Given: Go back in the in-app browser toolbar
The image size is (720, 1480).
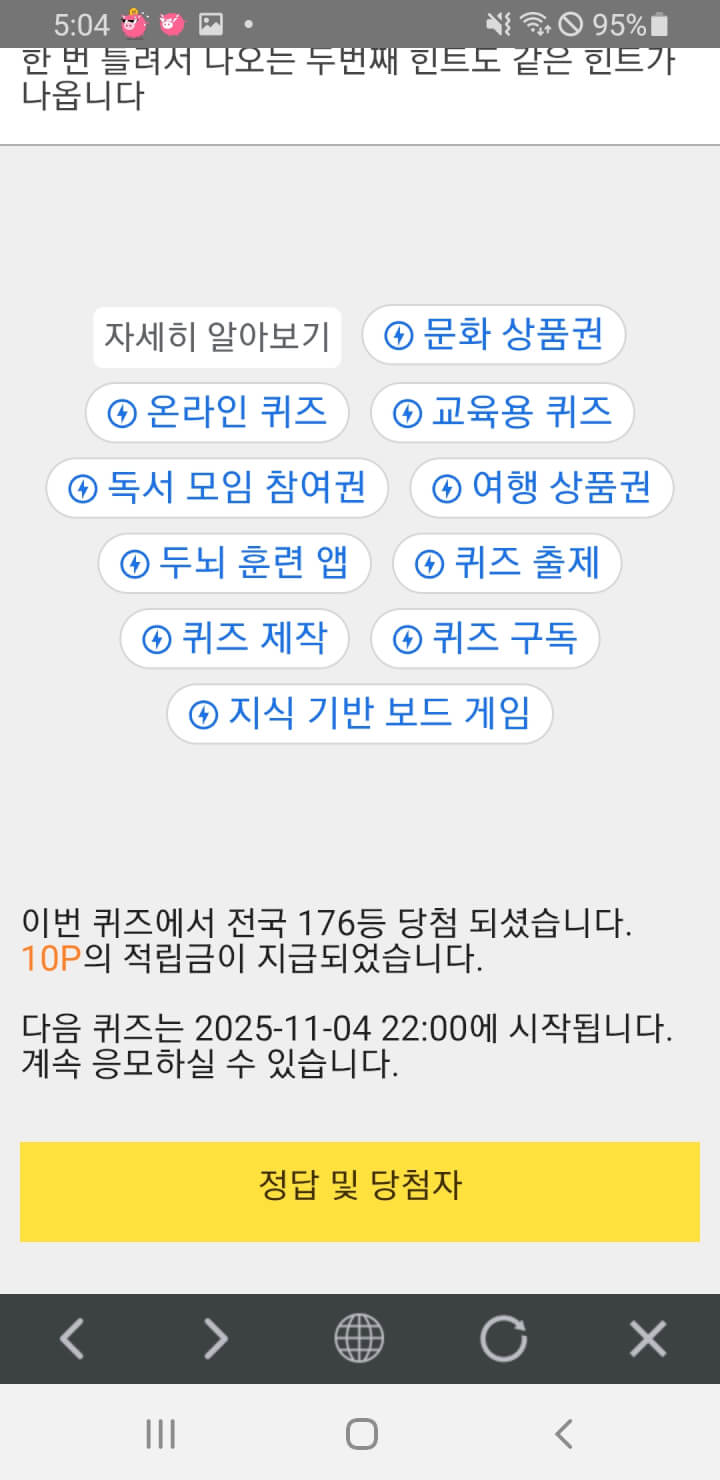Looking at the screenshot, I should [x=72, y=1339].
